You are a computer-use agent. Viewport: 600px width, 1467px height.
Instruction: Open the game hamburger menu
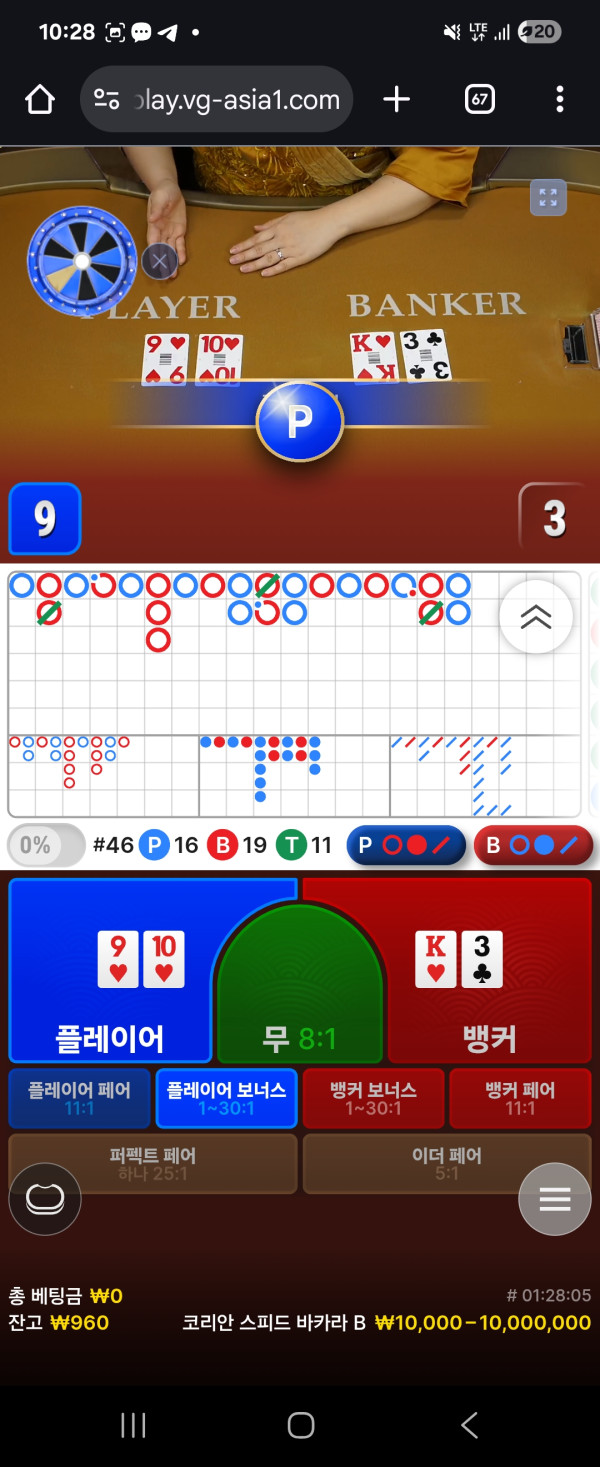[x=555, y=1199]
